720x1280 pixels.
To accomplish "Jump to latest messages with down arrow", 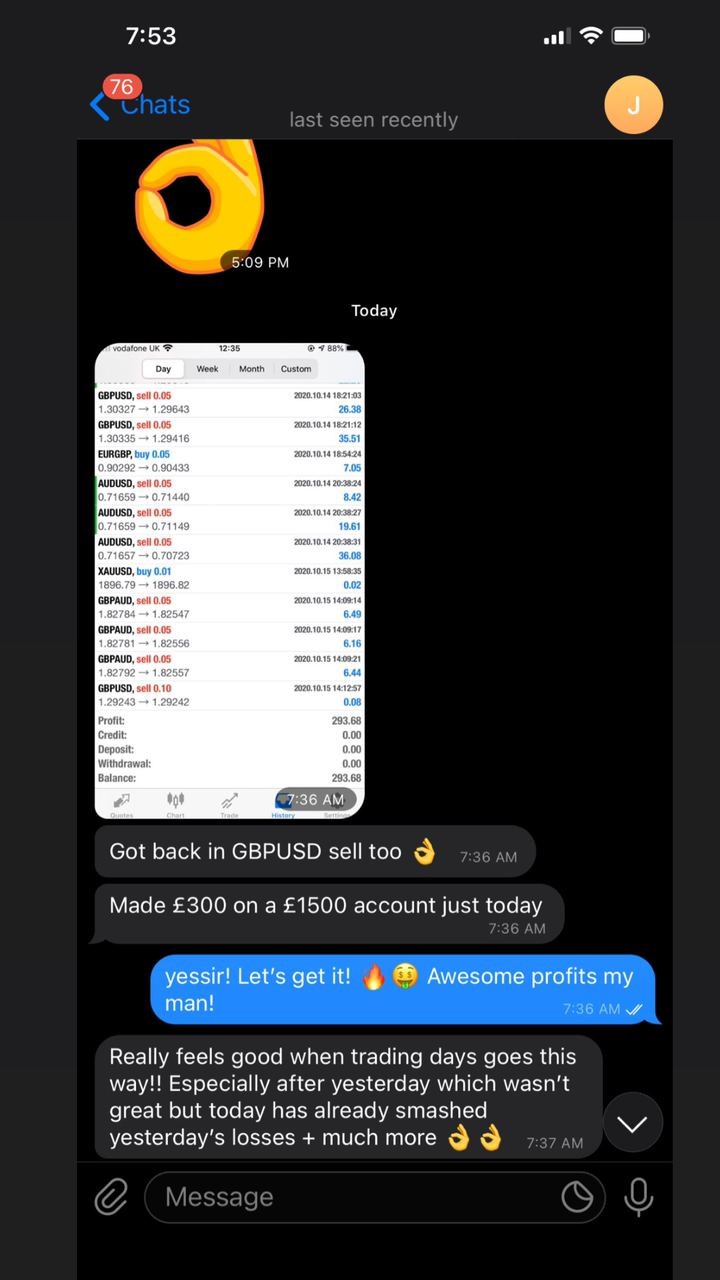I will tap(632, 1123).
